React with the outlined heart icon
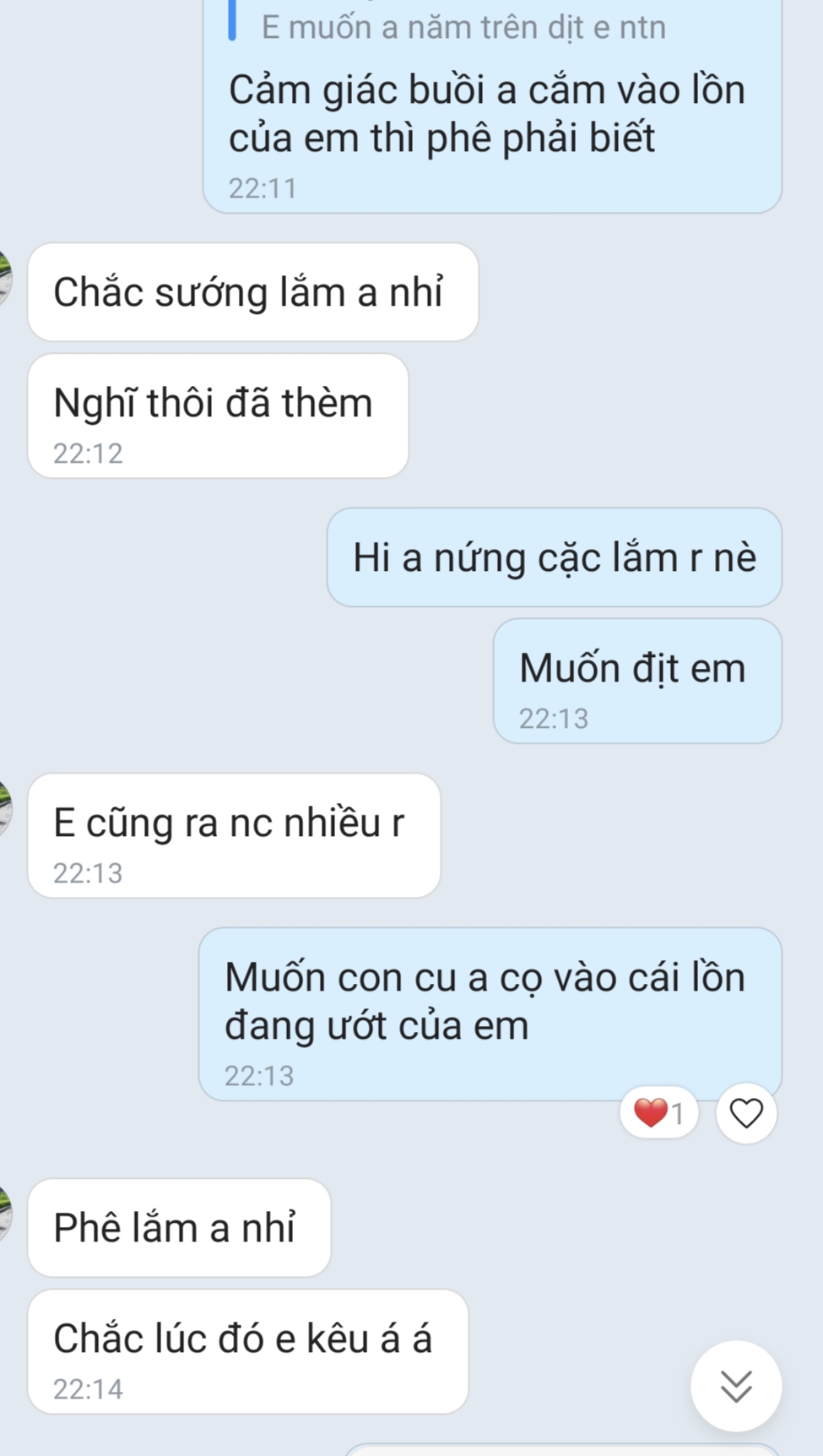The image size is (823, 1456). point(745,1113)
